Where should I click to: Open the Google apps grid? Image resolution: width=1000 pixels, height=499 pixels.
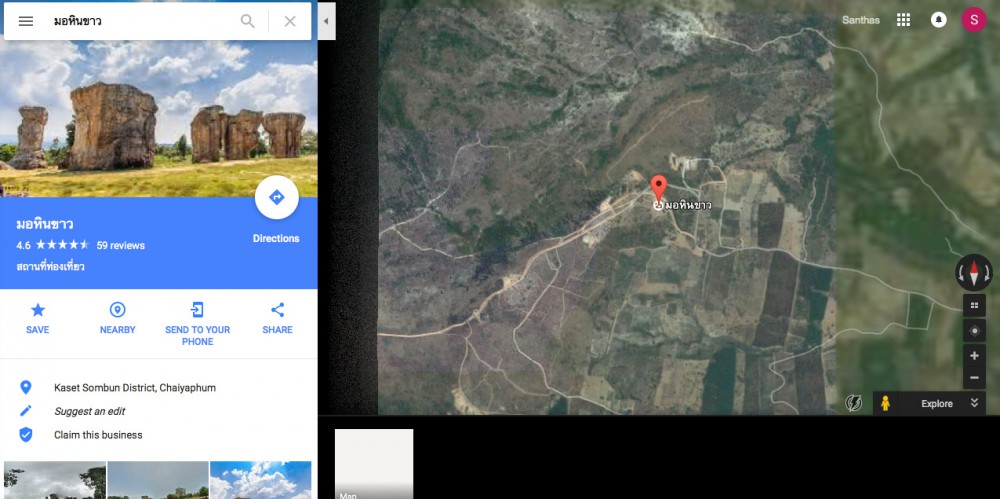(x=903, y=20)
